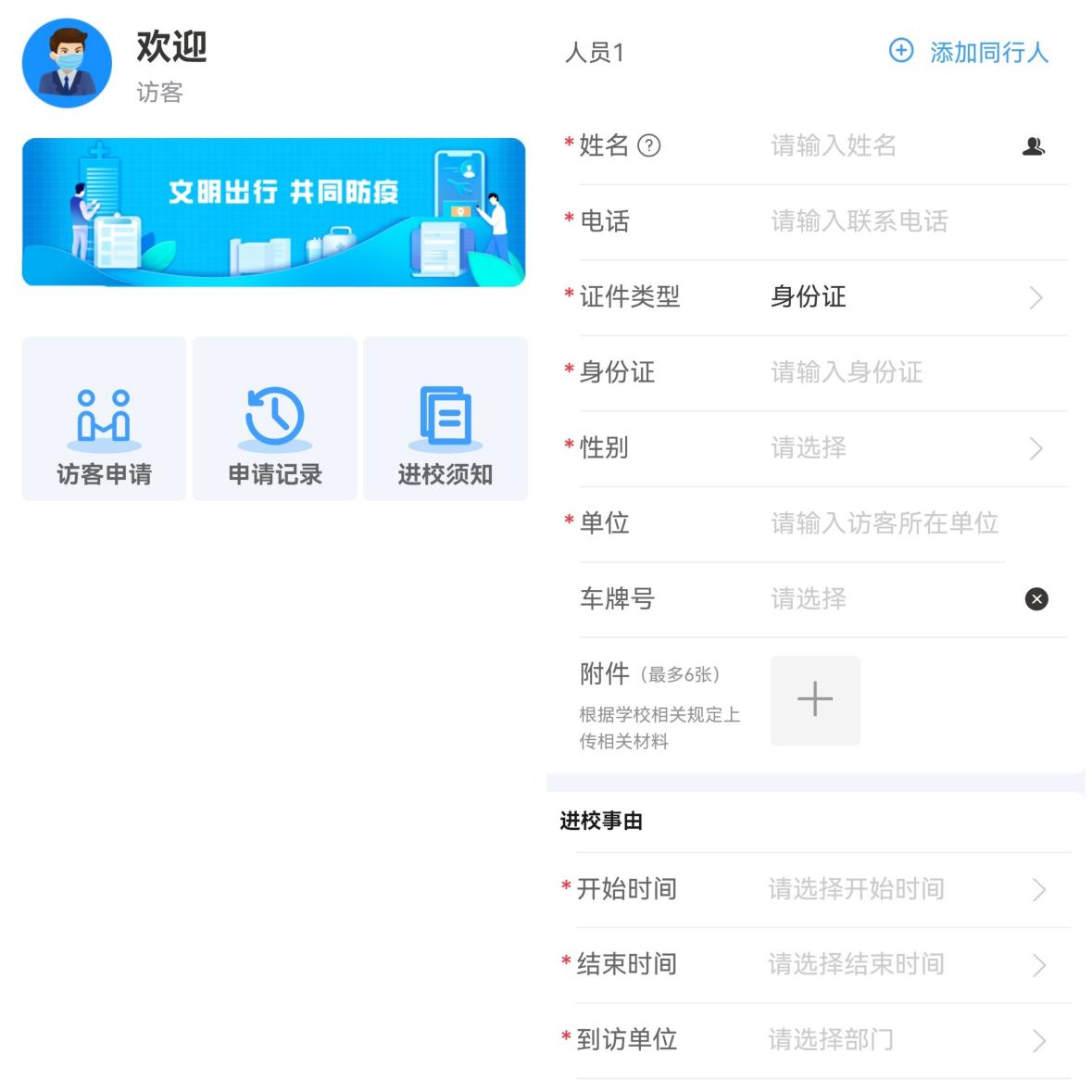
Task: Choose a 车牌号
Action: click(880, 599)
